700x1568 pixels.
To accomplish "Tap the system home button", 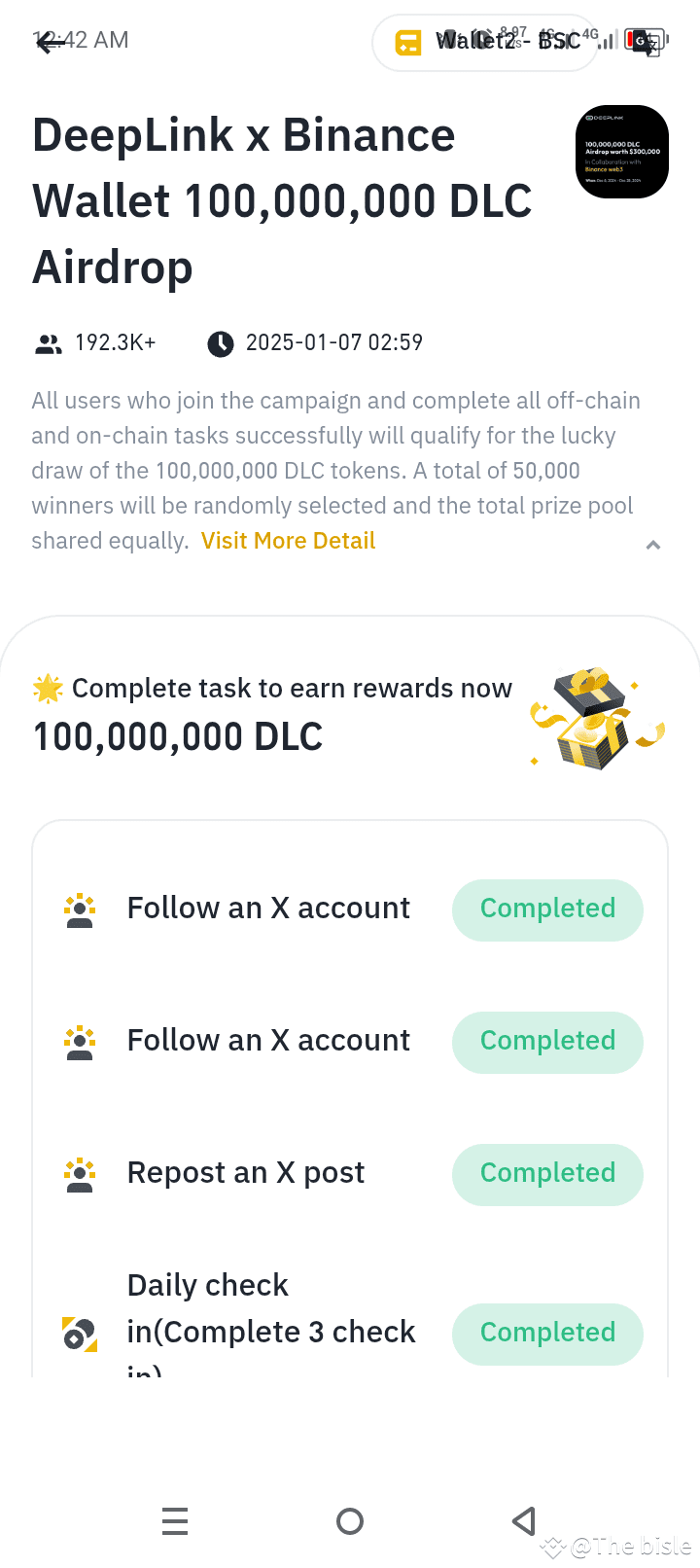I will [x=350, y=1521].
